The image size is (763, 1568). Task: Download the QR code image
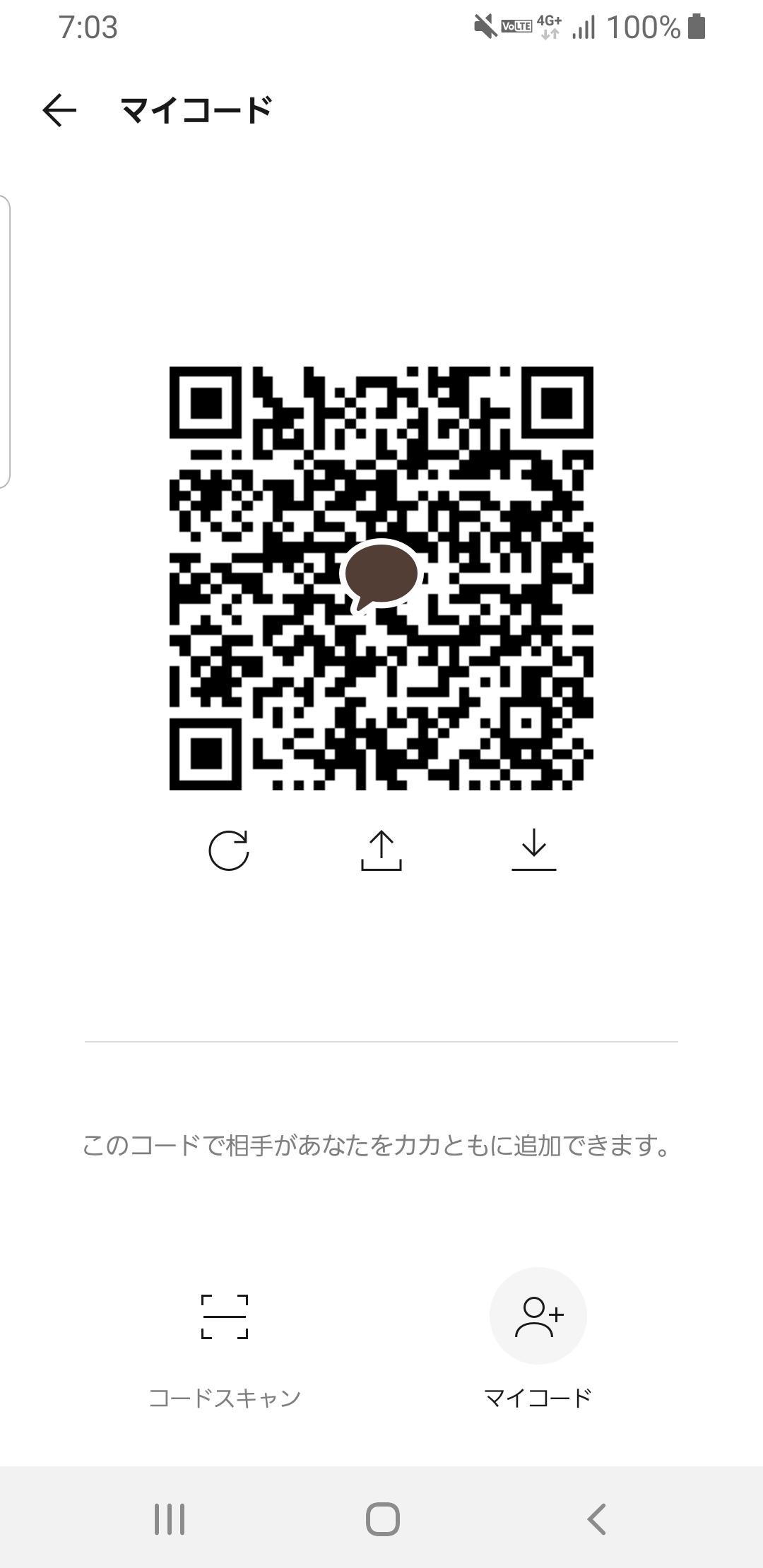pyautogui.click(x=534, y=850)
